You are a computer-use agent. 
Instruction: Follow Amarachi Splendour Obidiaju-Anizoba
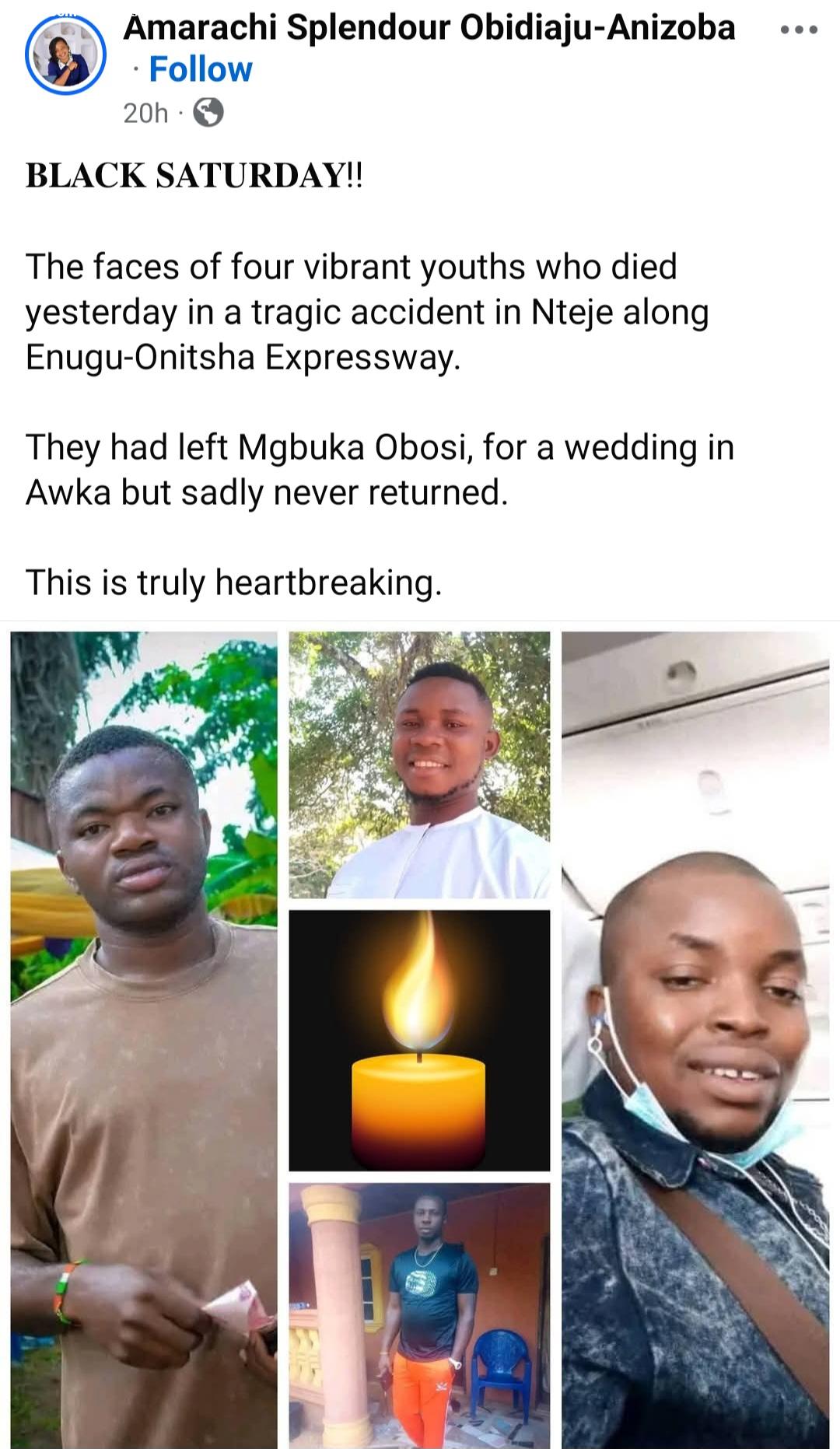click(x=200, y=69)
